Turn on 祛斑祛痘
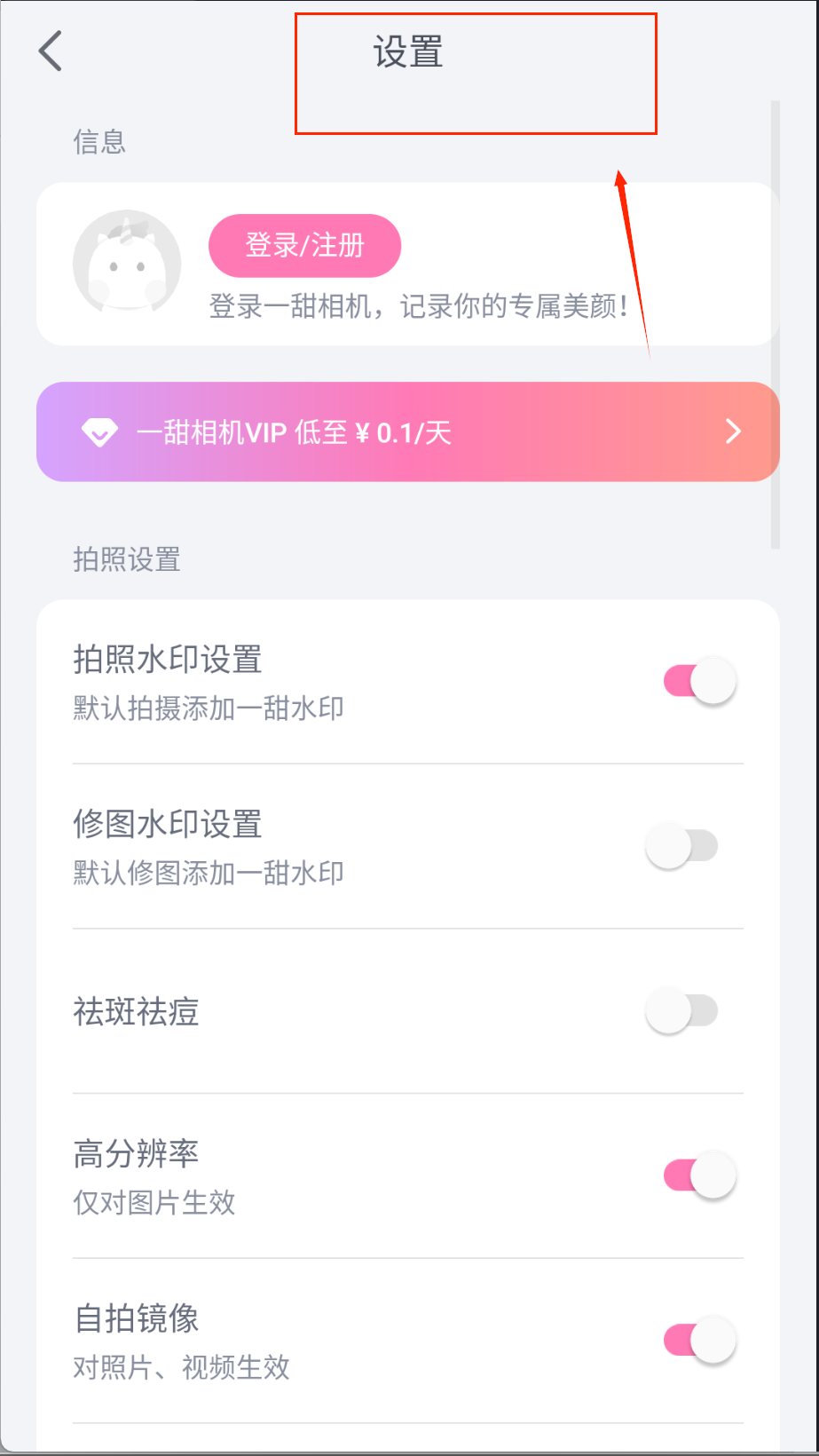819x1456 pixels. (681, 1011)
